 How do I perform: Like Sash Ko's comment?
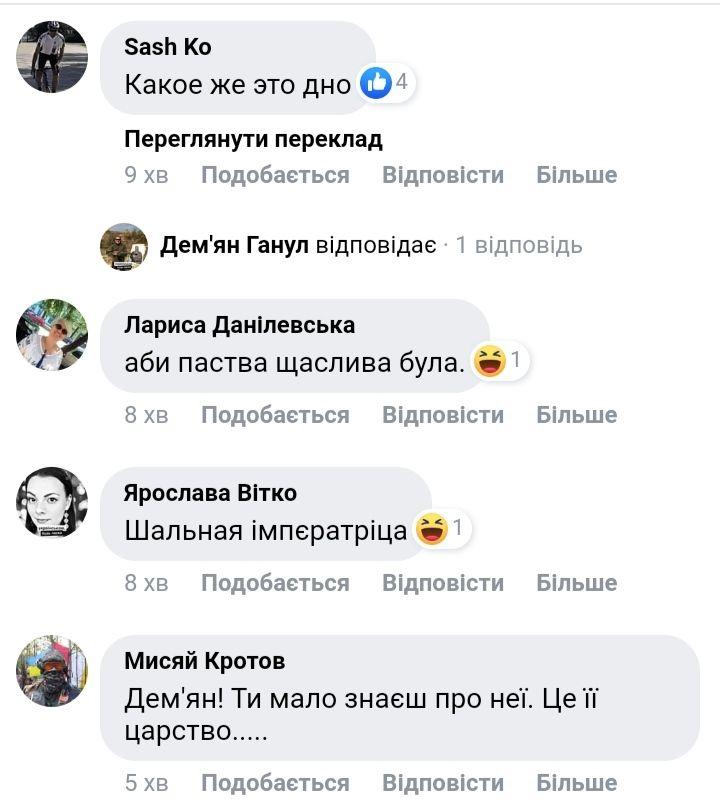[275, 175]
